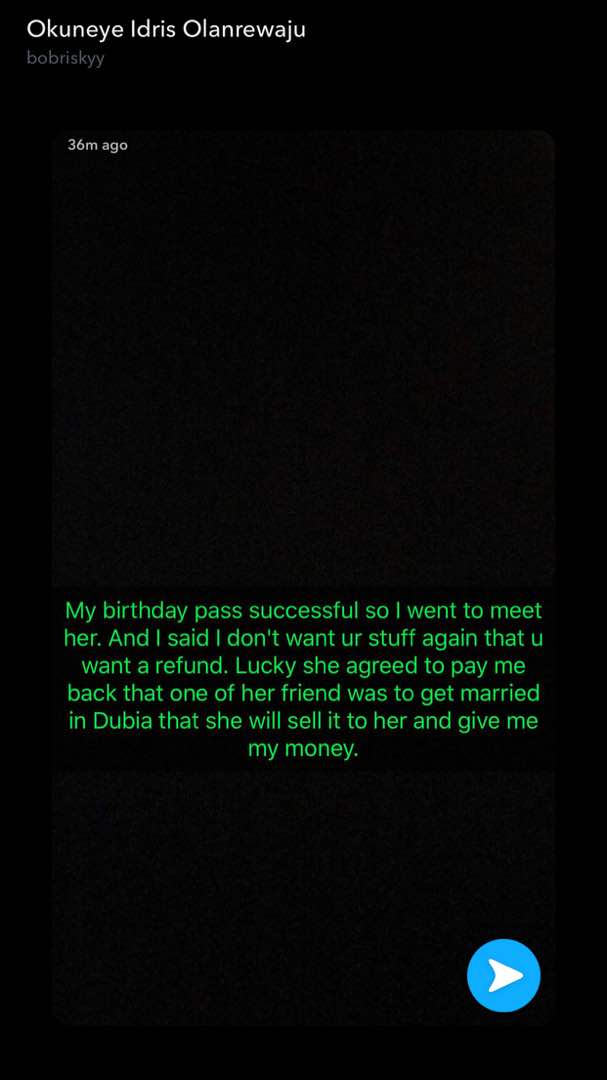Viewport: 607px width, 1080px height.
Task: Open Okuneye Idris Olanrewaju's profile header
Action: 166,30
